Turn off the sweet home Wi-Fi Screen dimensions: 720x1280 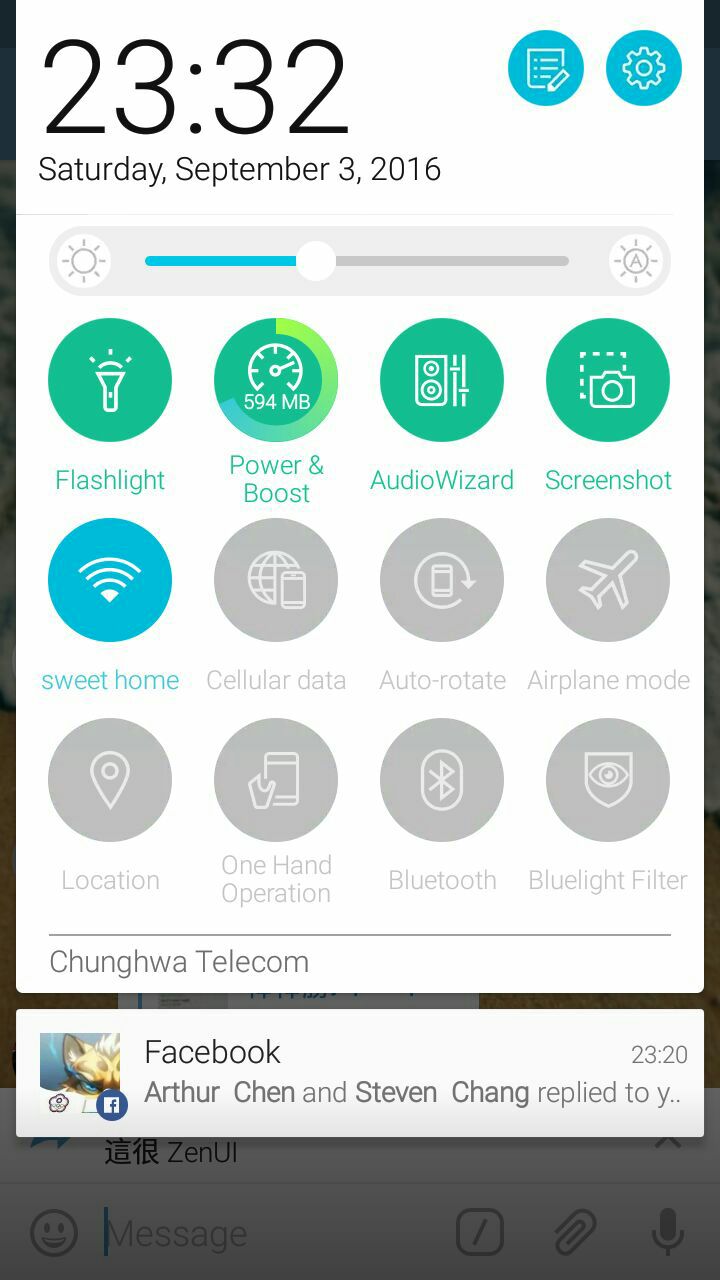coord(110,580)
